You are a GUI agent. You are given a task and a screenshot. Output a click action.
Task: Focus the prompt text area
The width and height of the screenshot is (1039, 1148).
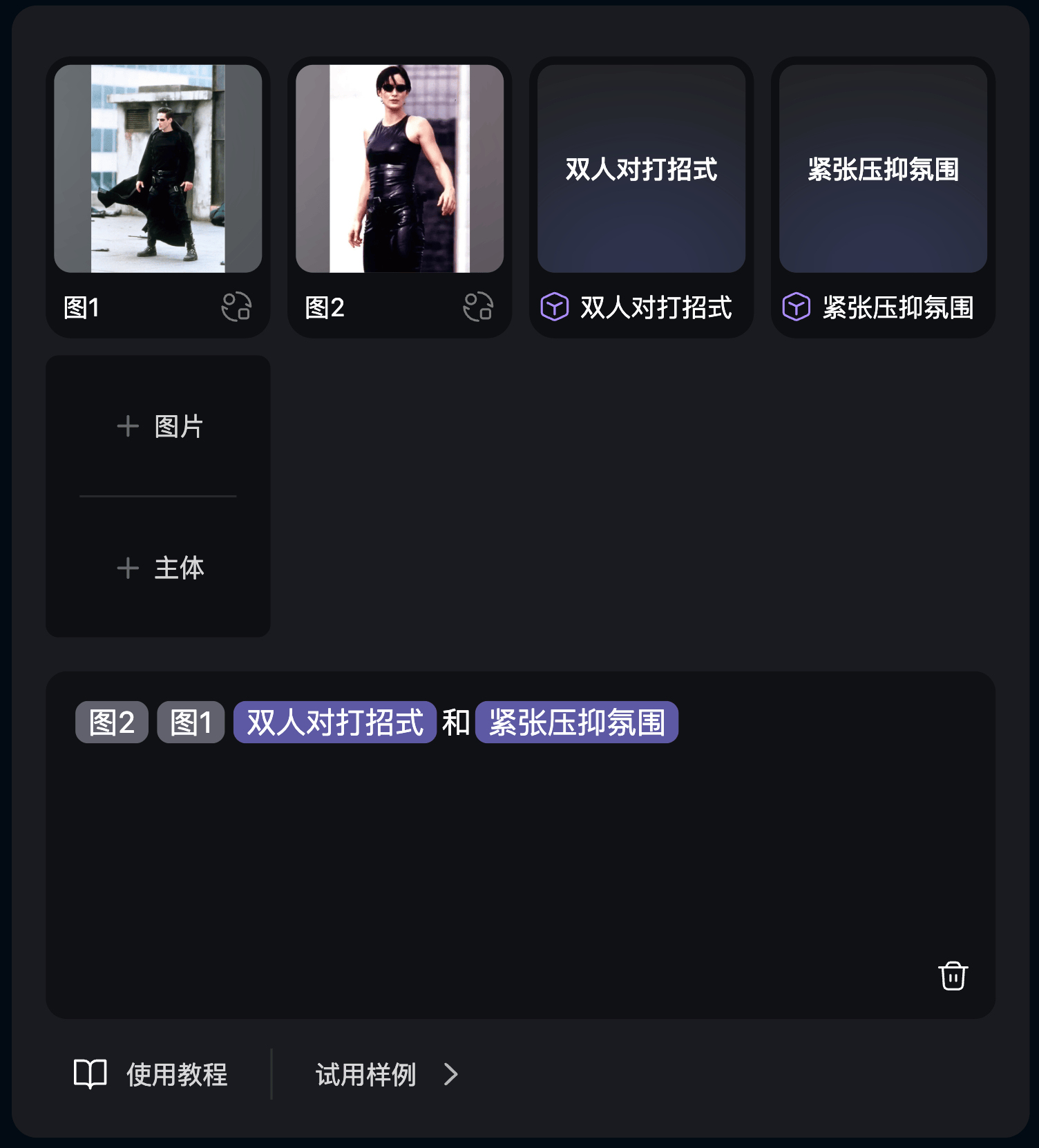pyautogui.click(x=518, y=863)
